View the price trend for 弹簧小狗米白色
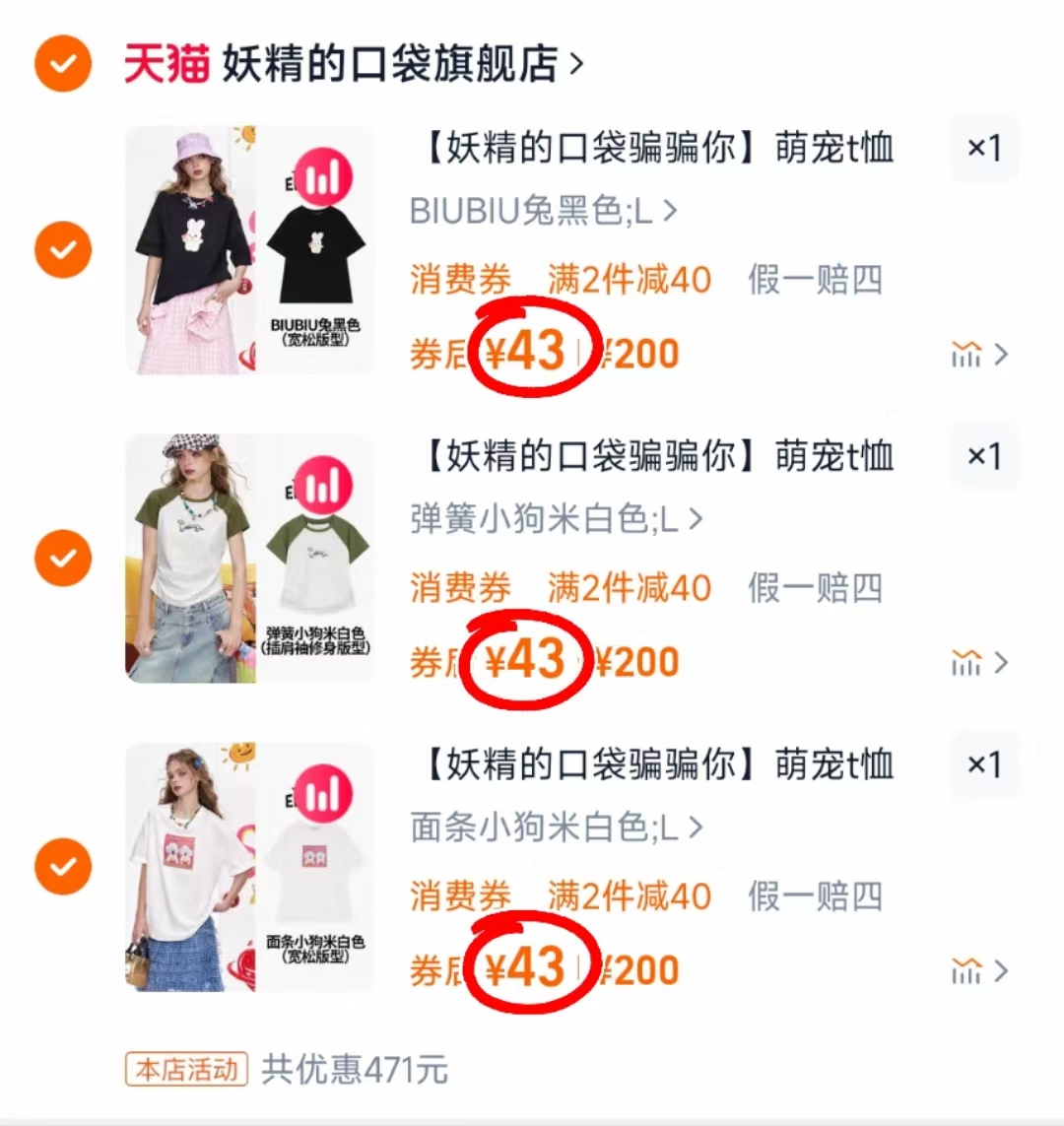The image size is (1064, 1126). tap(979, 663)
